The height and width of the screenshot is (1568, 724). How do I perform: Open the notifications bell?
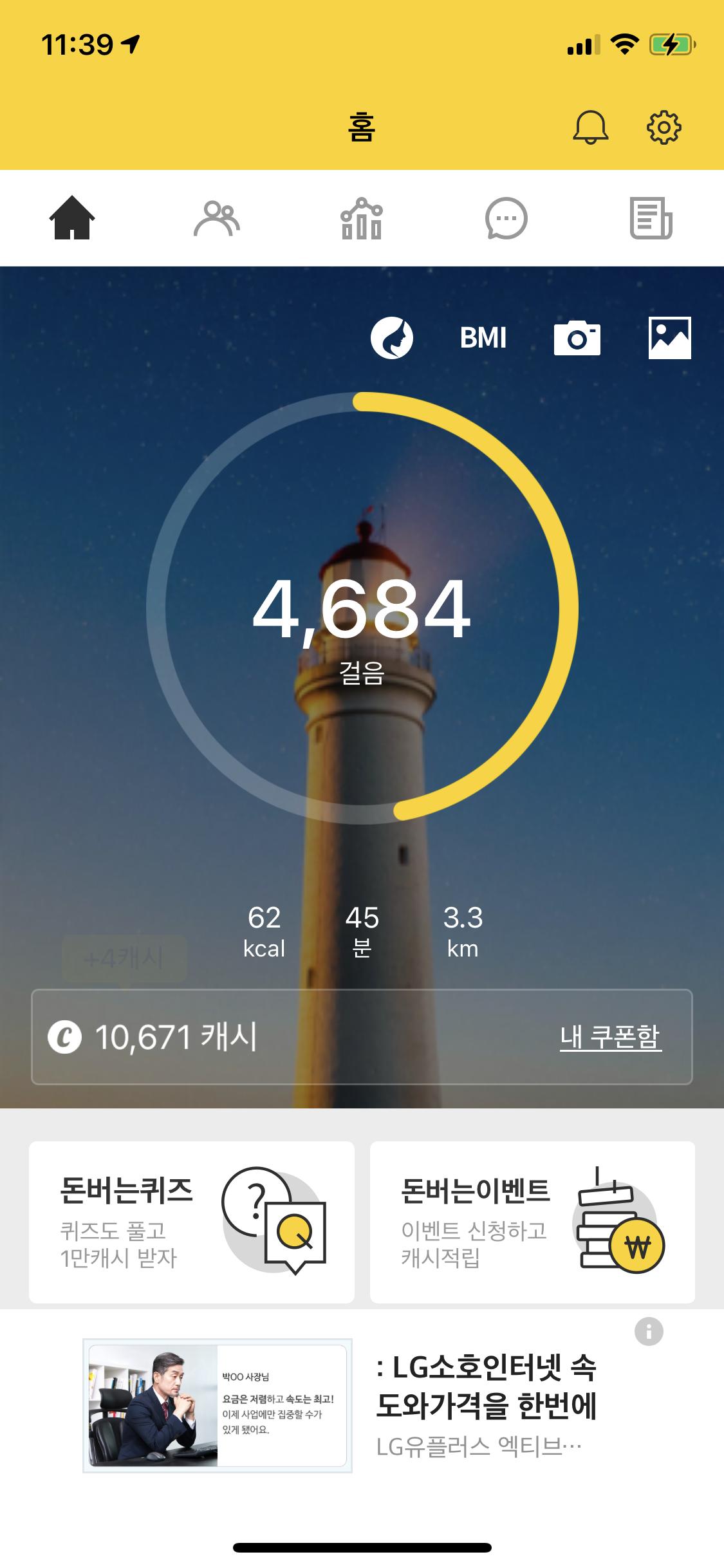point(590,127)
